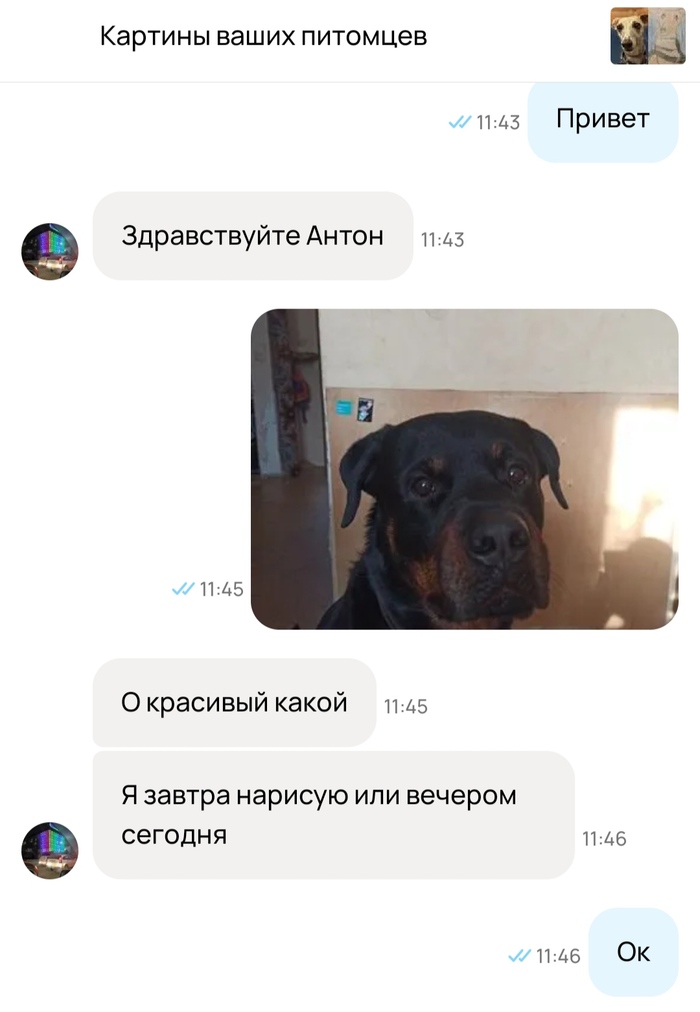Tap sender avatar next to Здравствуйте Антон
Viewport: 700px width, 1012px height.
click(x=50, y=251)
